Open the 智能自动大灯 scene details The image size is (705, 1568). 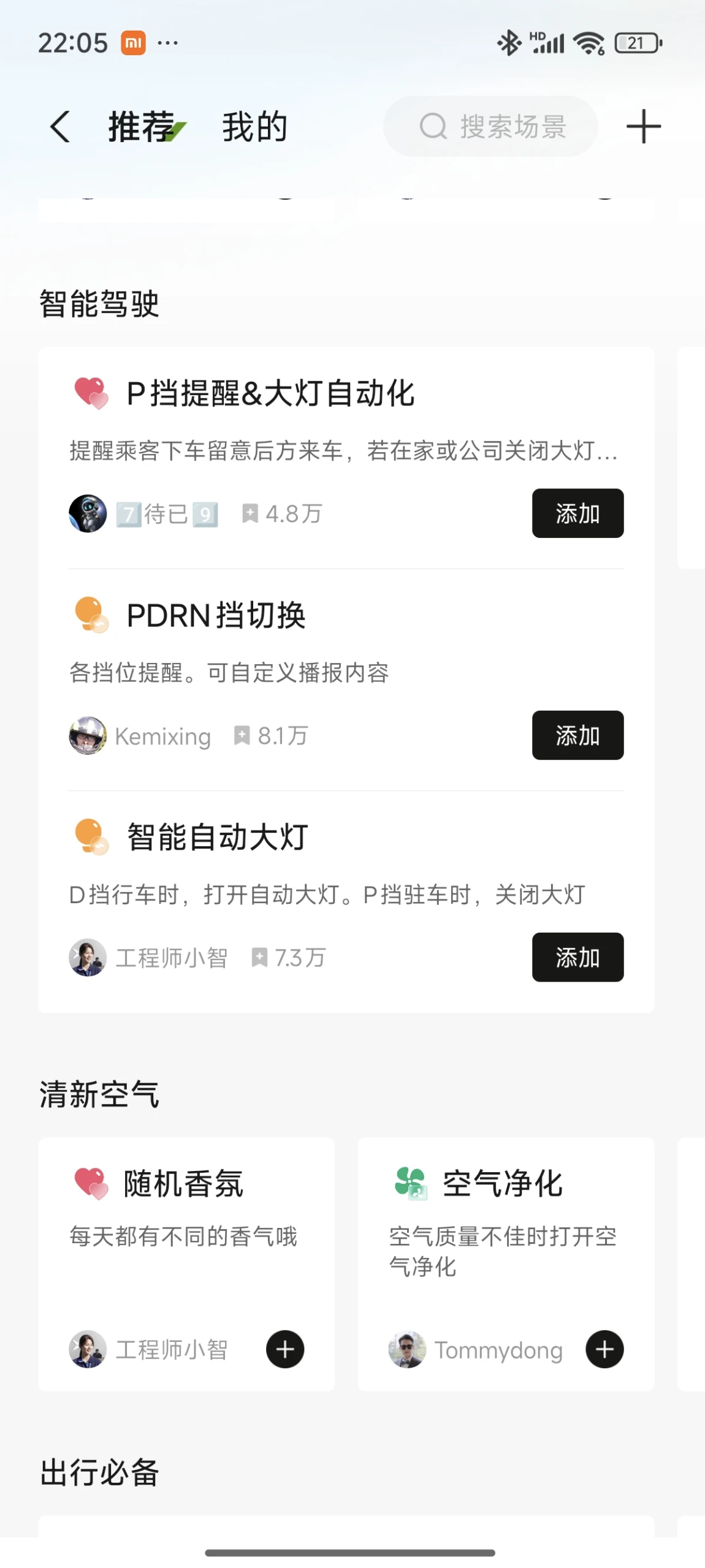(217, 838)
